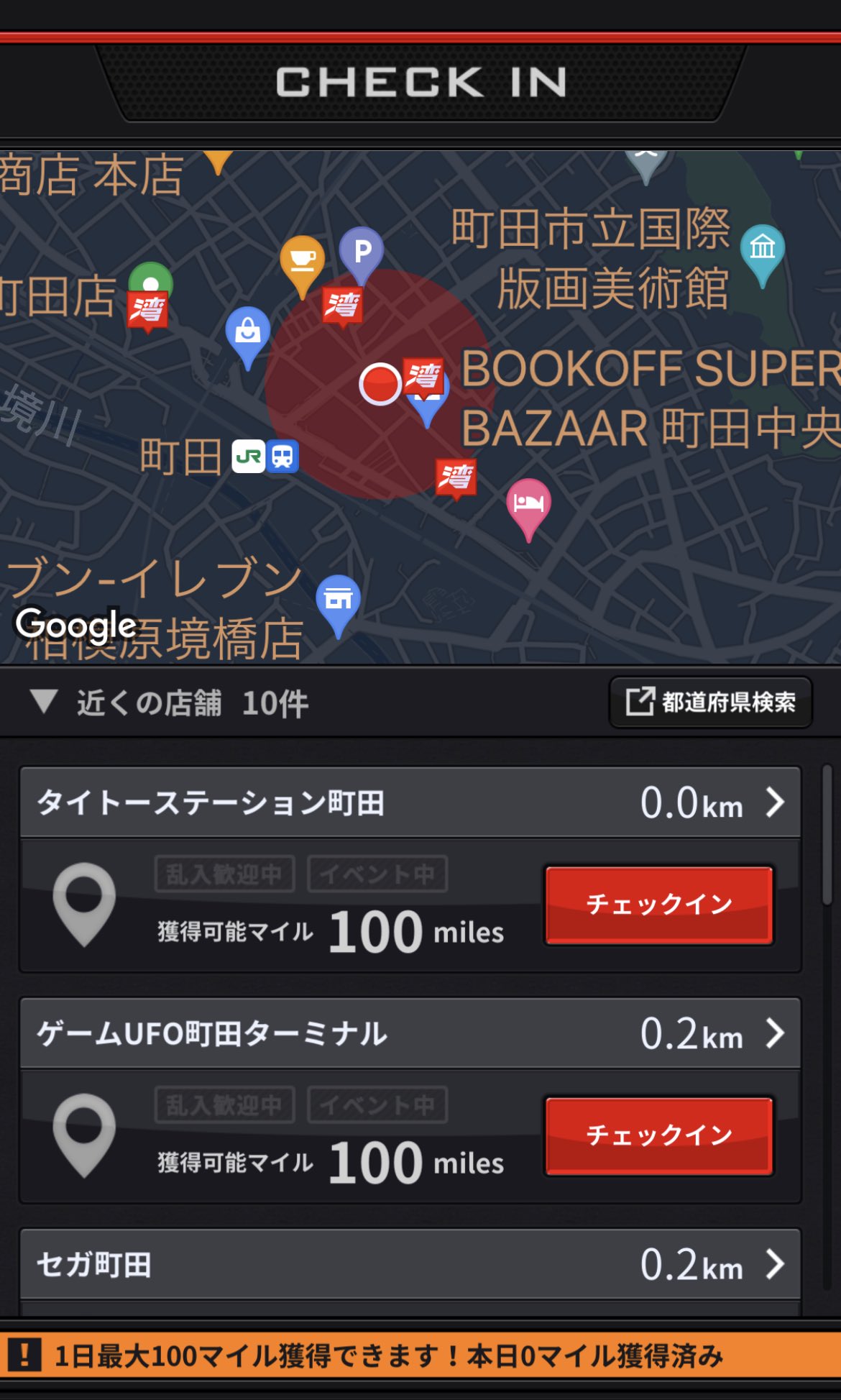Open prefecture search (都道府県検索)

tap(711, 702)
